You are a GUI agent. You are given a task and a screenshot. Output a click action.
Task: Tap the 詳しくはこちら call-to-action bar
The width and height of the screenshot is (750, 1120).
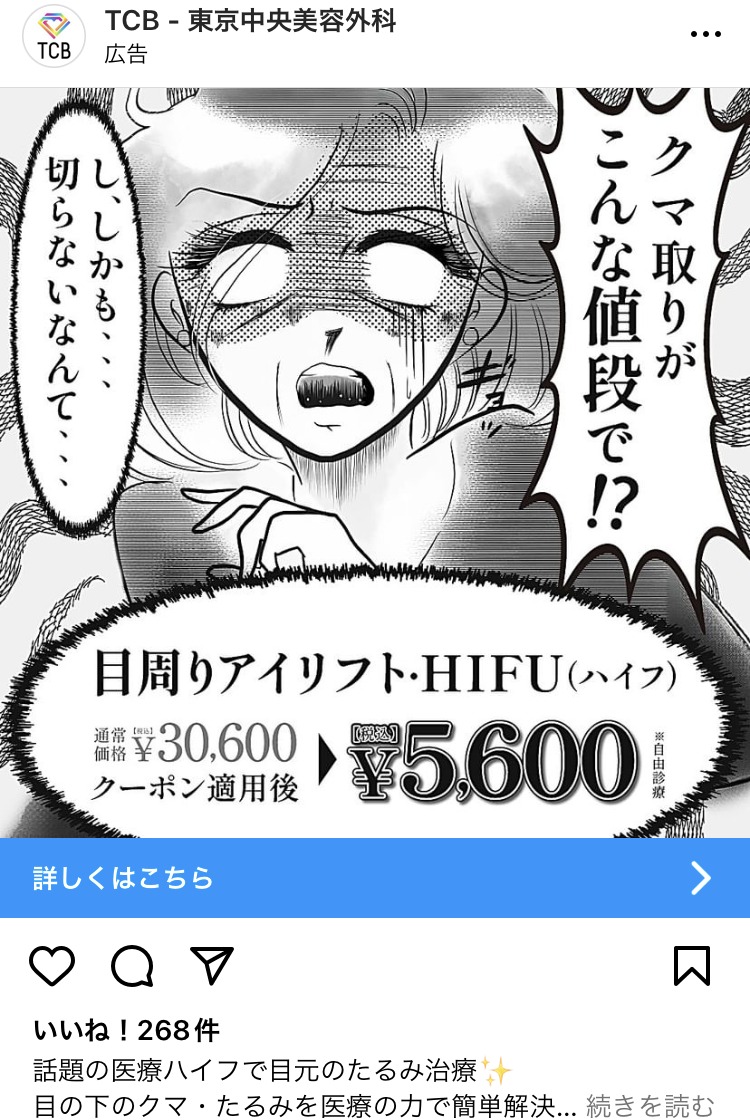click(375, 878)
